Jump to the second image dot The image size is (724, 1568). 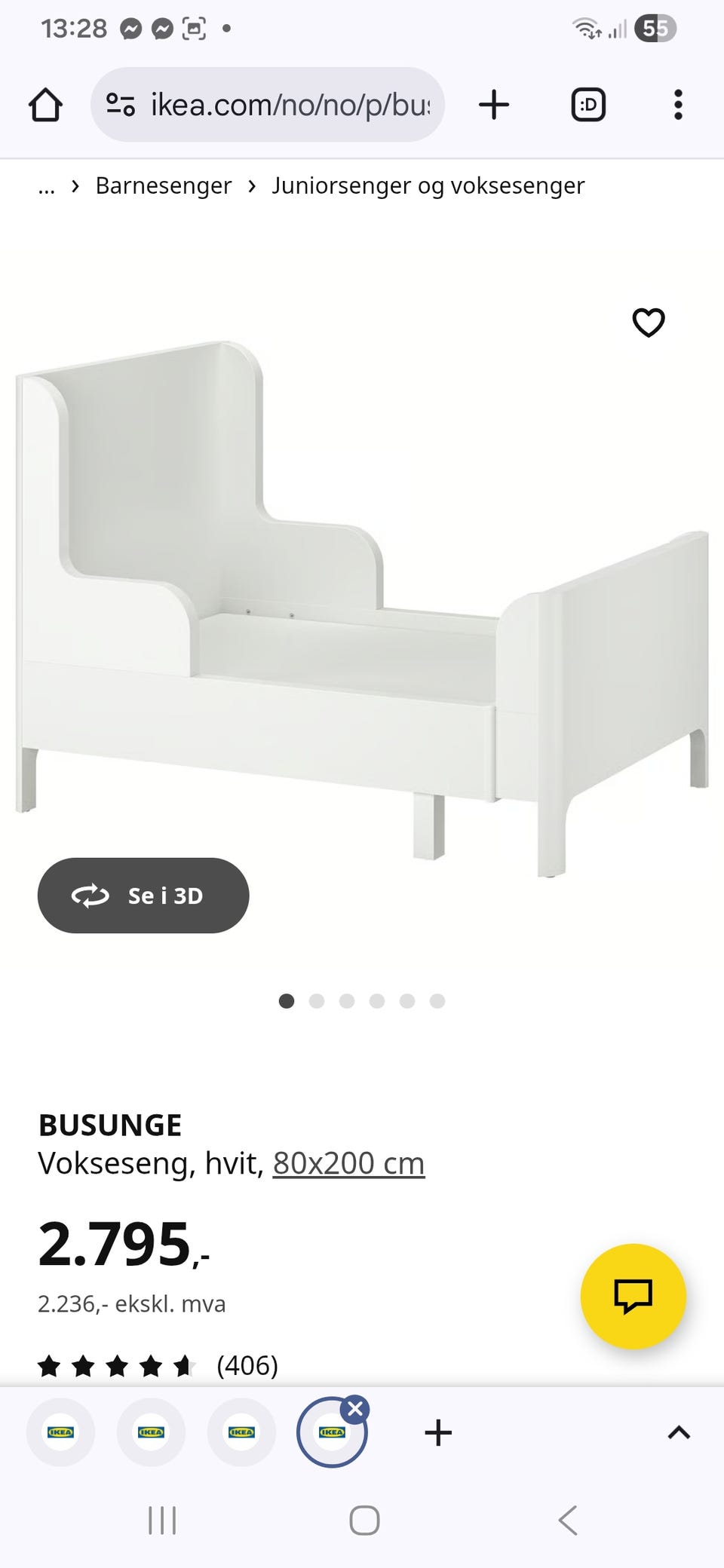pos(317,1001)
